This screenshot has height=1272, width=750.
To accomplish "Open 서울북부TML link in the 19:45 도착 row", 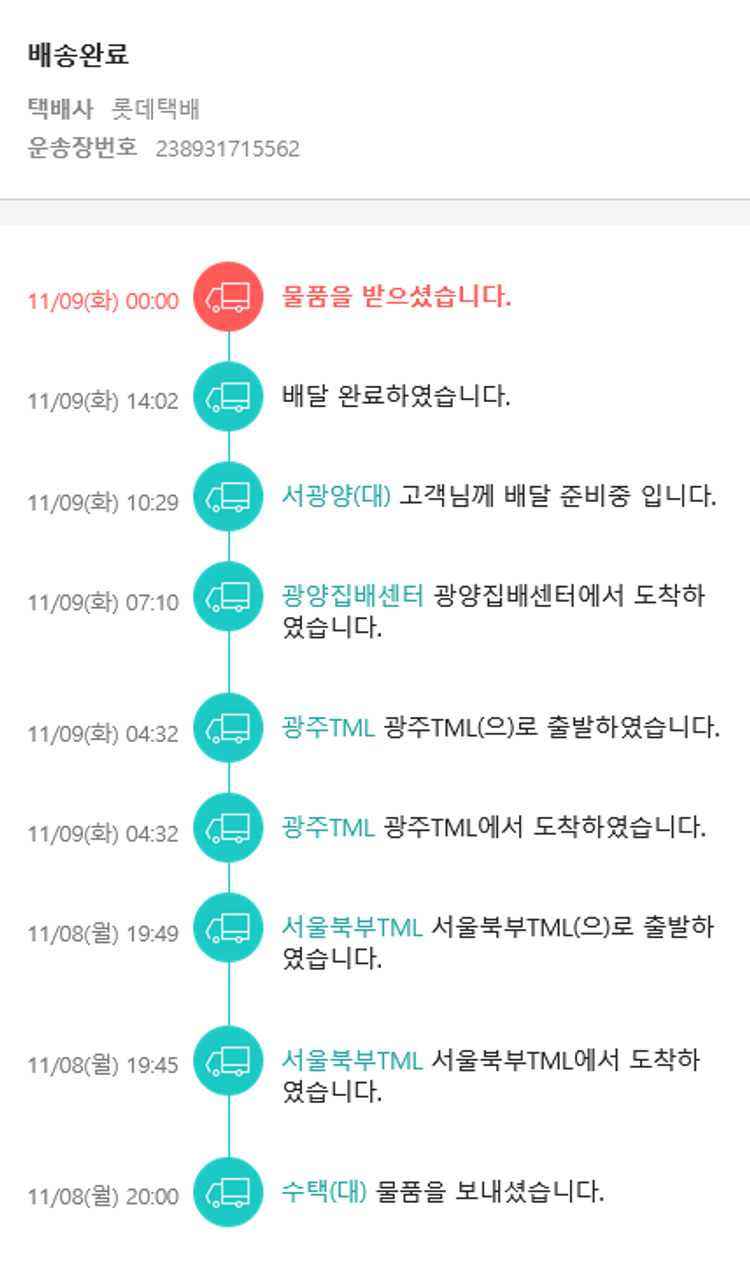I will 351,1060.
